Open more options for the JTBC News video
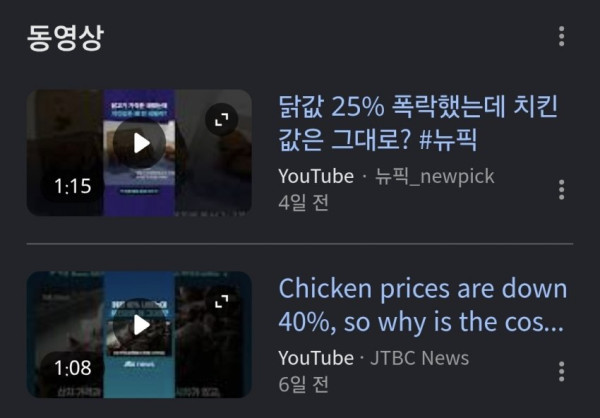 click(561, 371)
